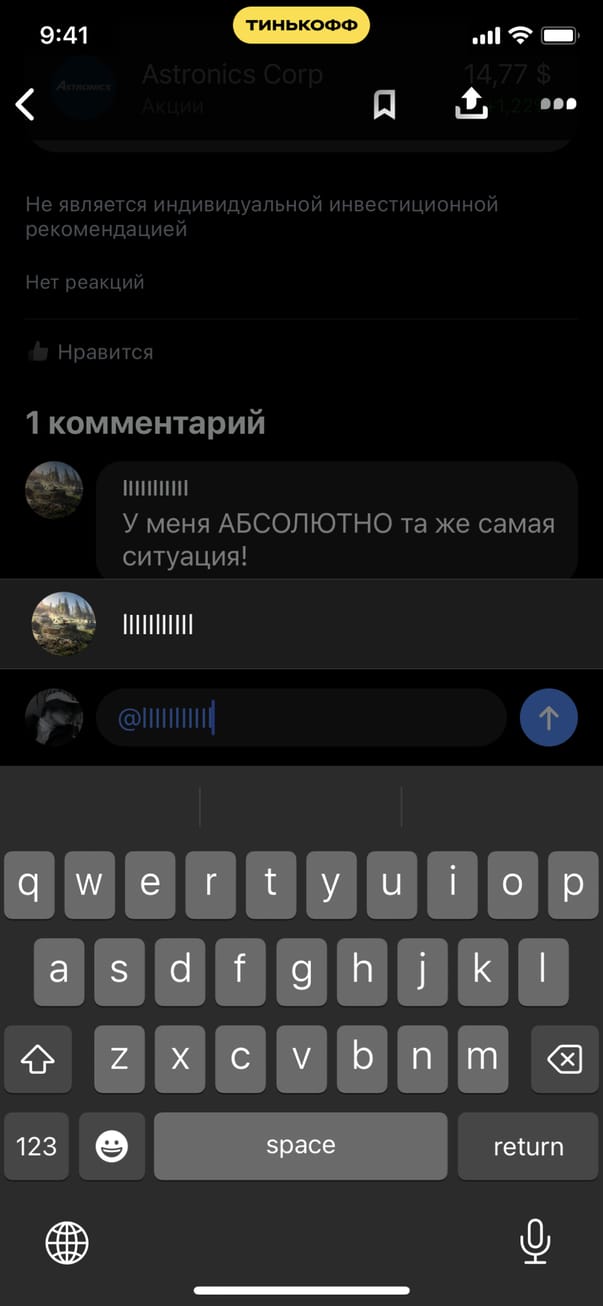Change keyboard language with the globe key
The height and width of the screenshot is (1306, 603).
tap(67, 1243)
